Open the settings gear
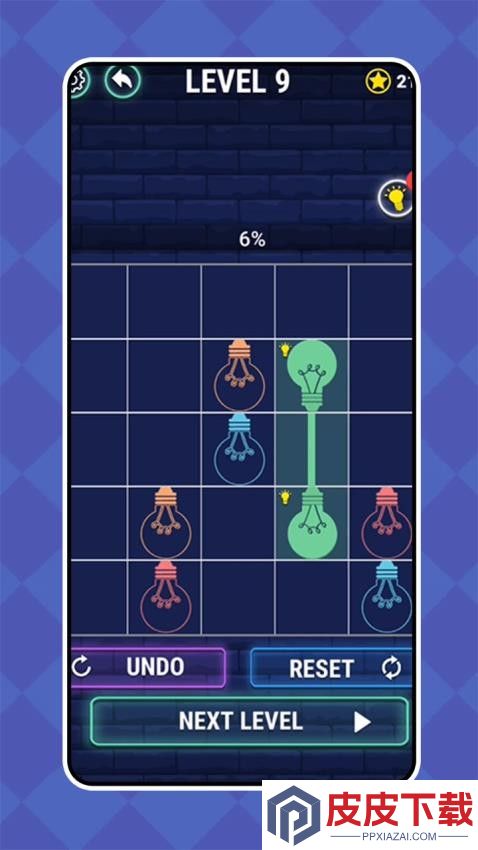The height and width of the screenshot is (850, 478). pyautogui.click(x=79, y=80)
